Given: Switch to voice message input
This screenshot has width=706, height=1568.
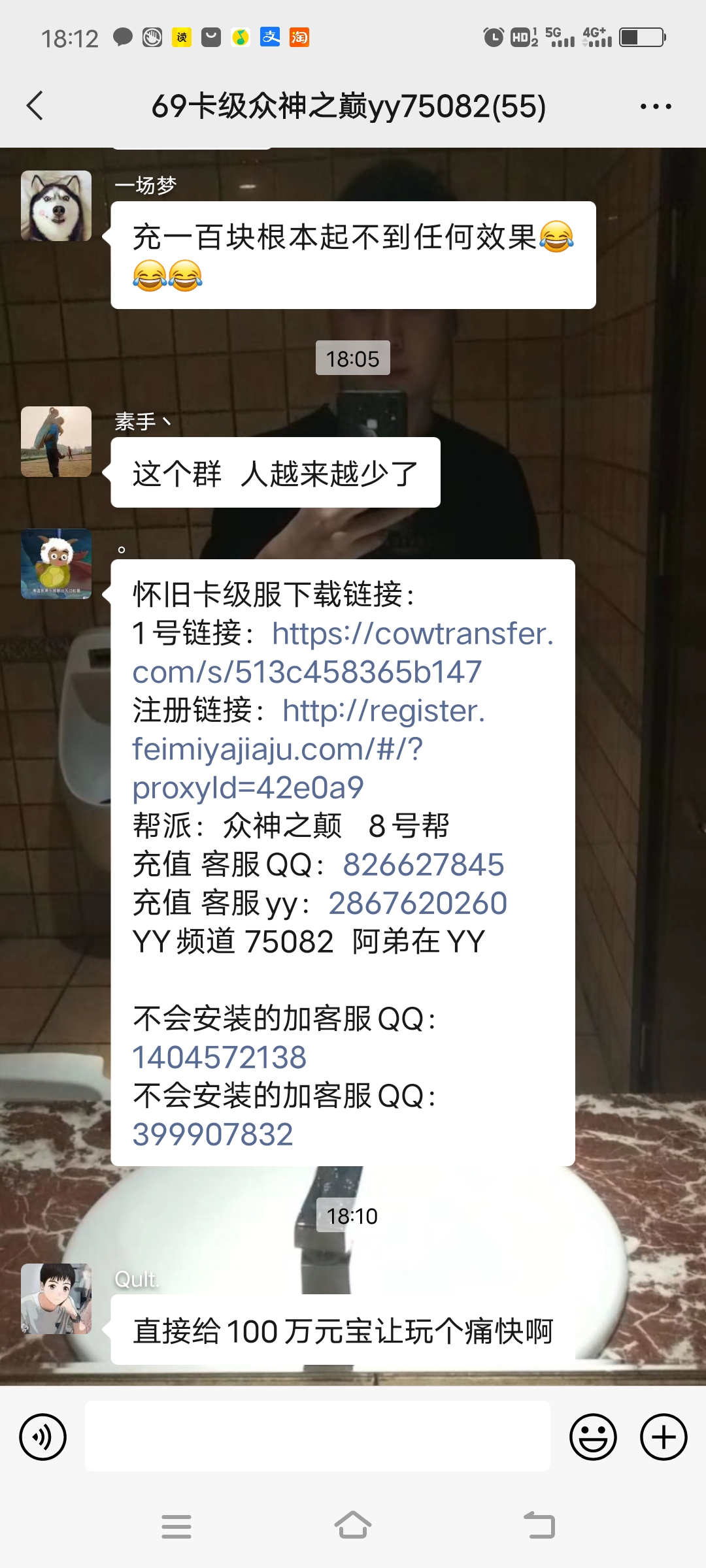Looking at the screenshot, I should click(43, 1437).
